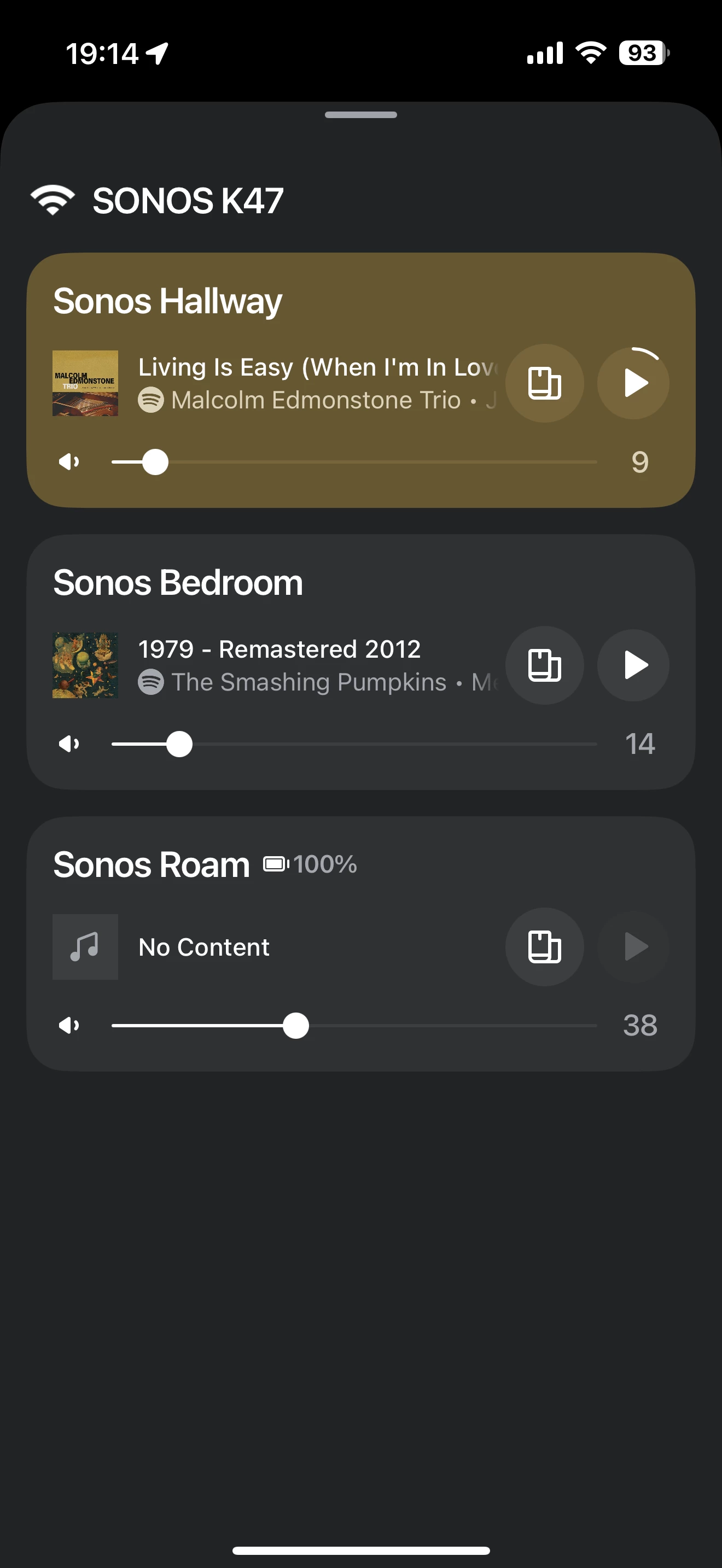The image size is (722, 1568).
Task: Tap the Sonos Roam volume slider
Action: coord(354,1026)
